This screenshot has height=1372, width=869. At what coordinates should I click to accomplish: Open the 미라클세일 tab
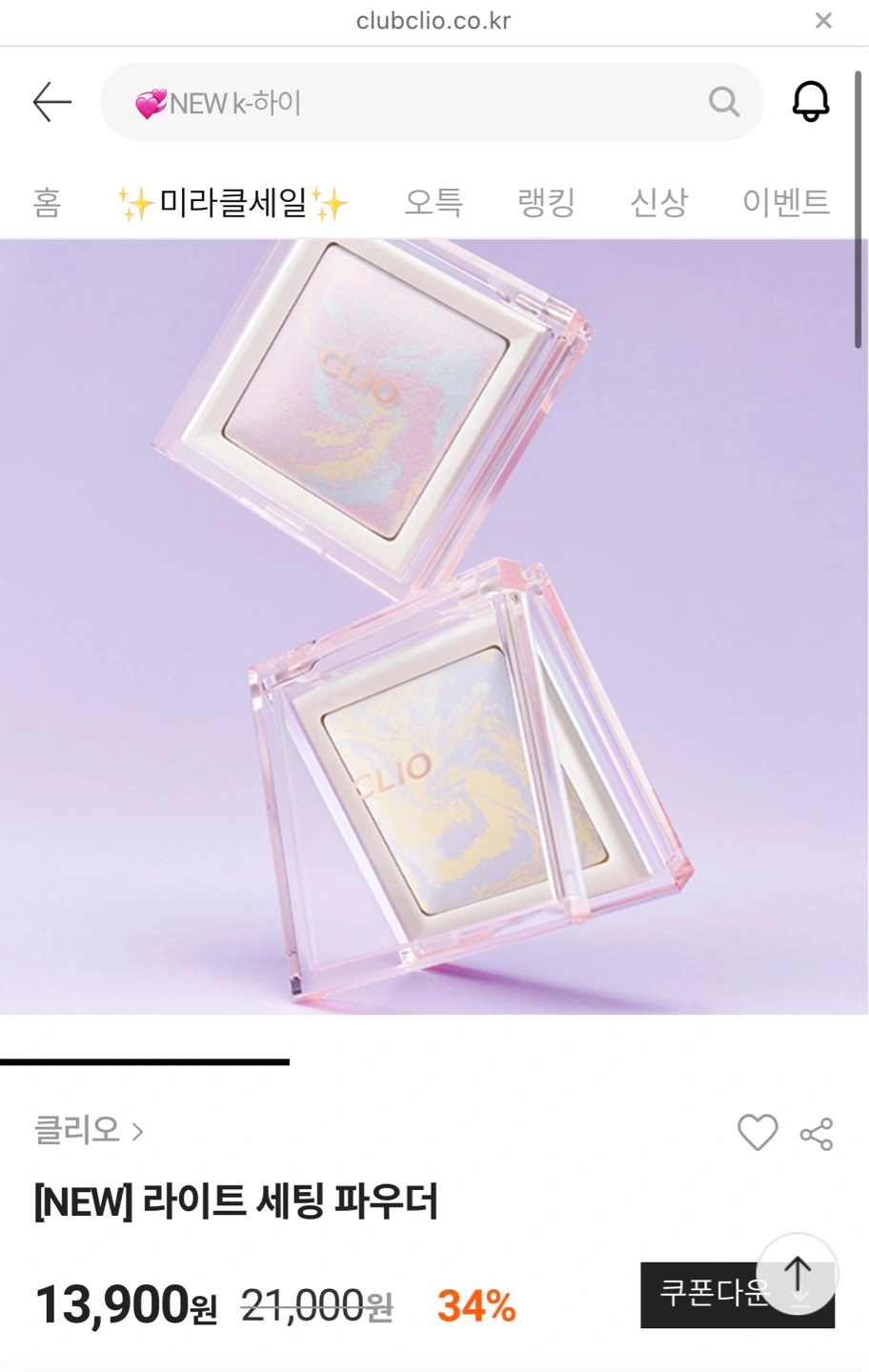point(232,202)
